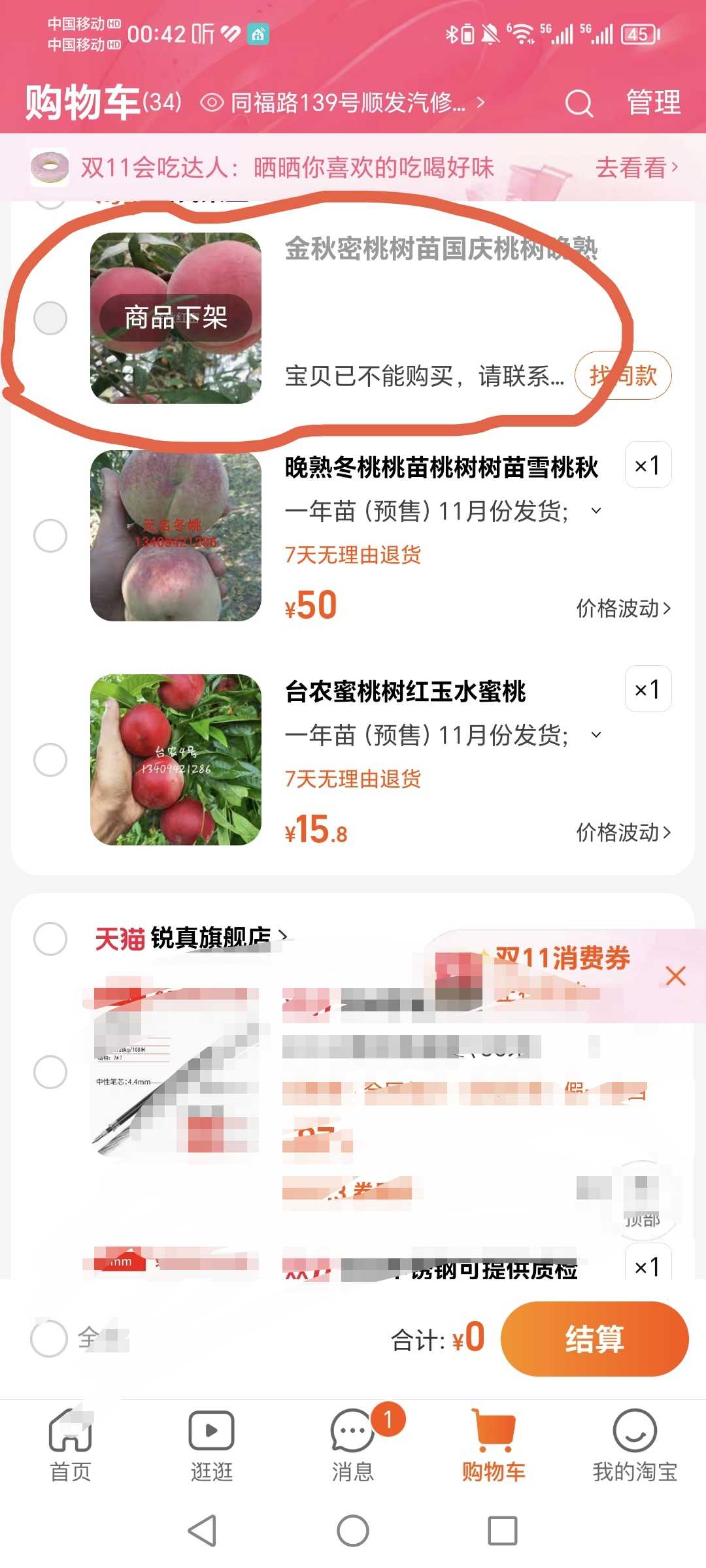This screenshot has width=706, height=1568.
Task: Select checkbox for 晚熟冬桃桃苗 item
Action: [x=50, y=536]
